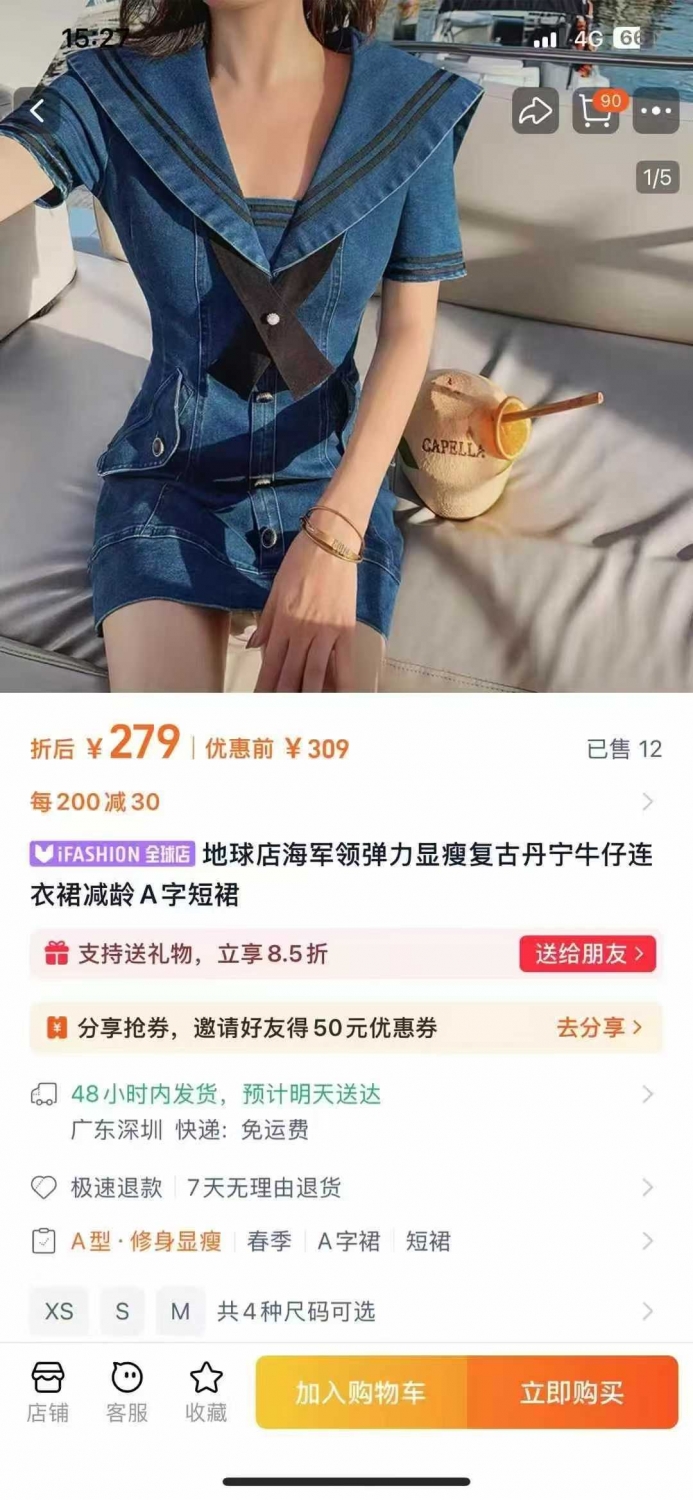Contact 客服 customer service
This screenshot has height=1500, width=693.
127,1391
